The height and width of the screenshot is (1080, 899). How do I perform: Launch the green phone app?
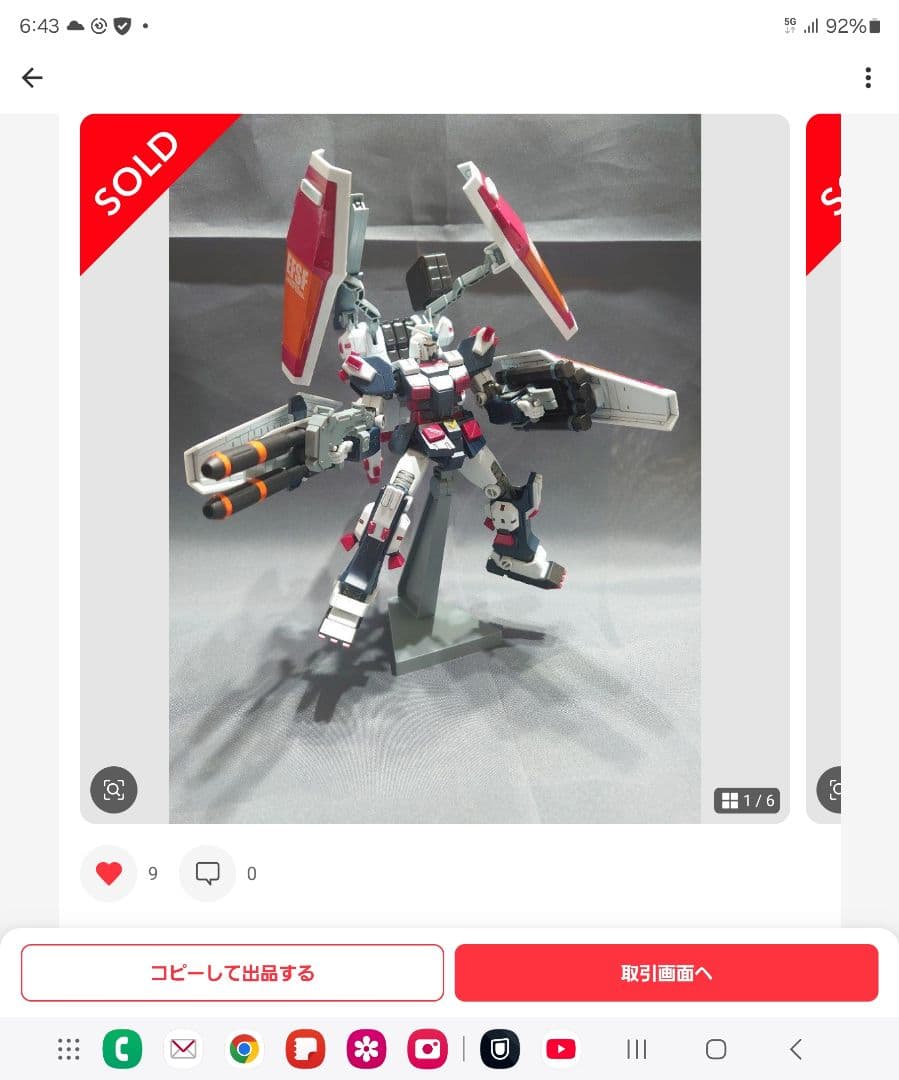click(x=122, y=1049)
